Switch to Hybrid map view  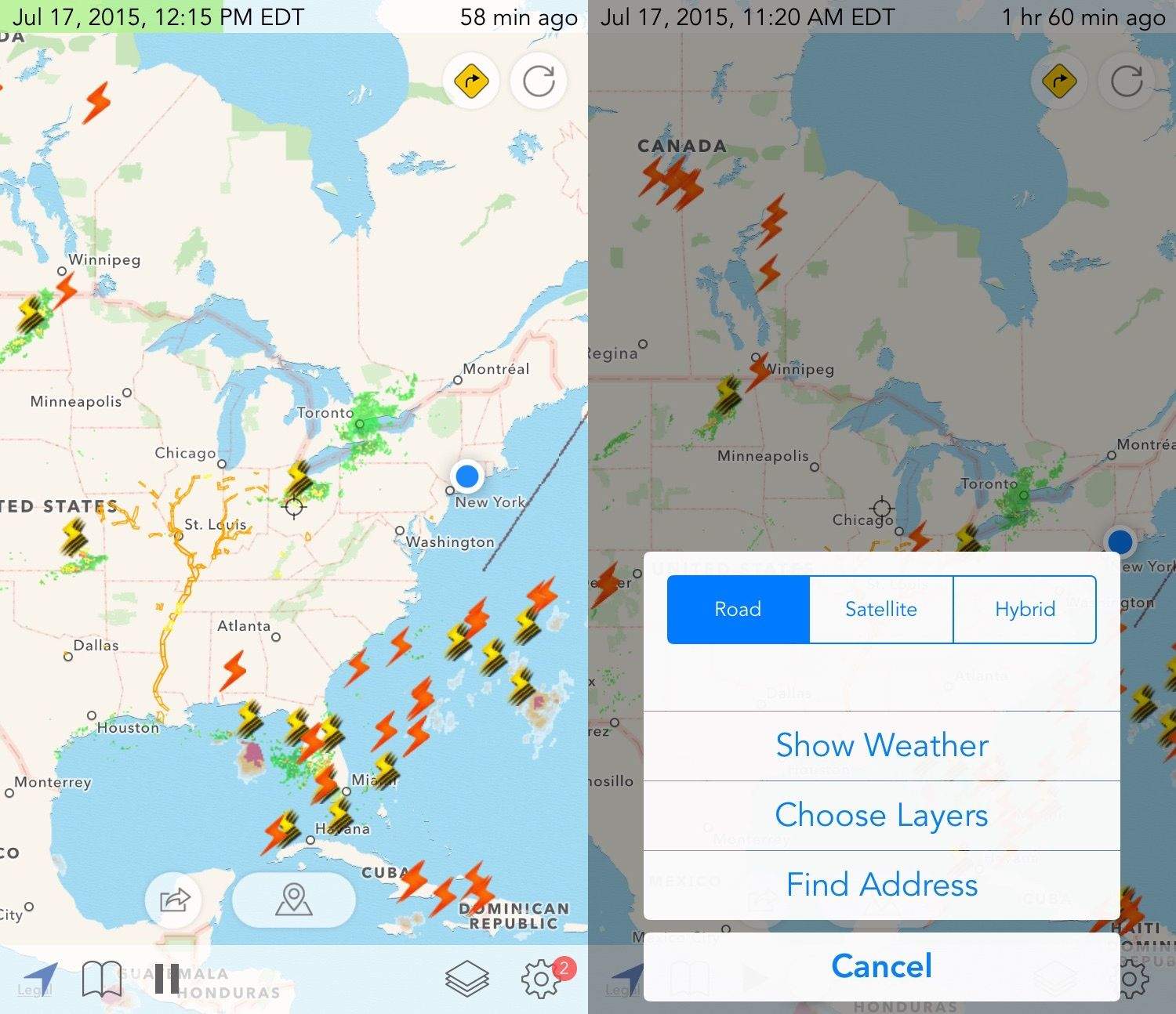[x=1024, y=610]
